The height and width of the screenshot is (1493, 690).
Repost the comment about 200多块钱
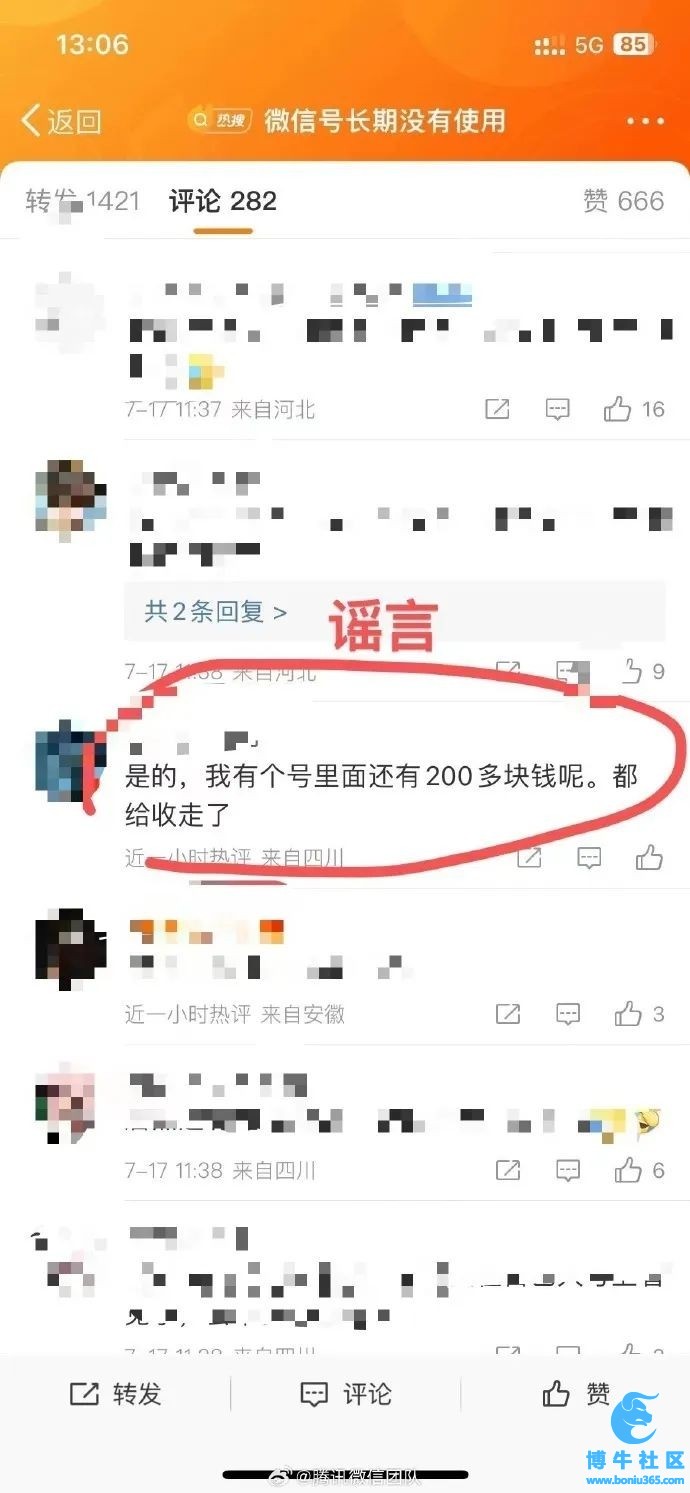coord(529,857)
